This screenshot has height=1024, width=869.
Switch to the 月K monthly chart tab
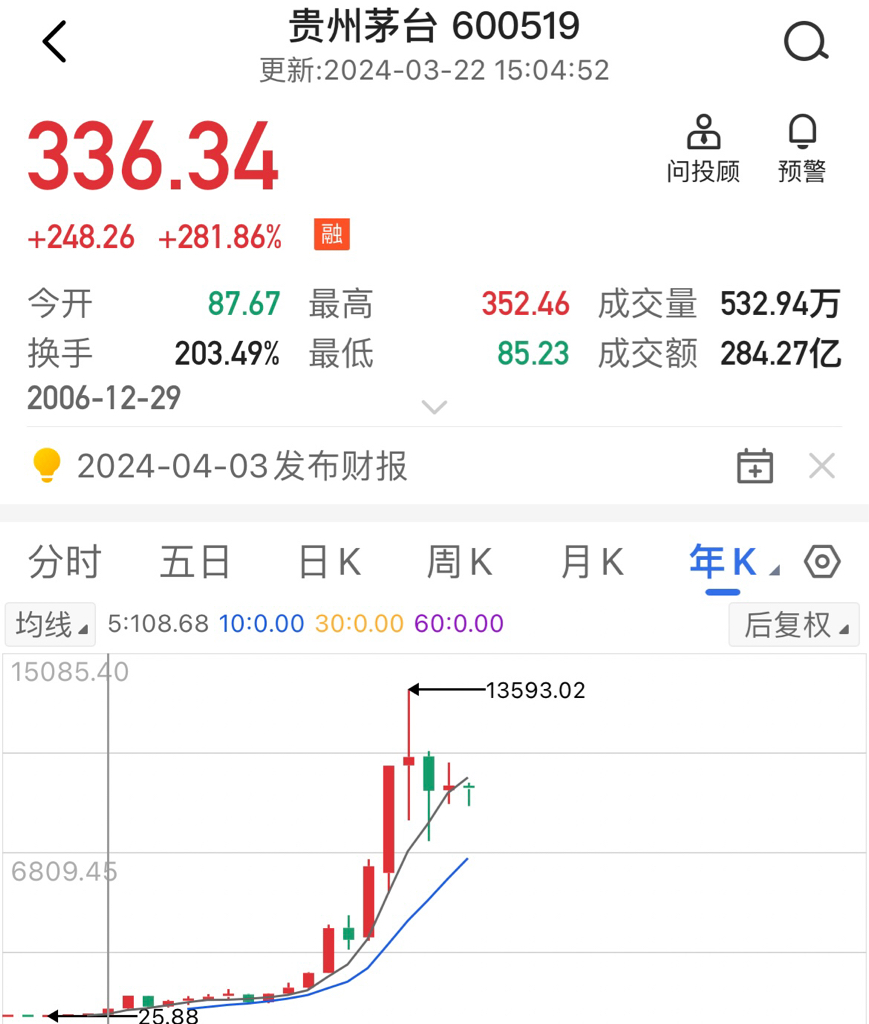[x=592, y=562]
